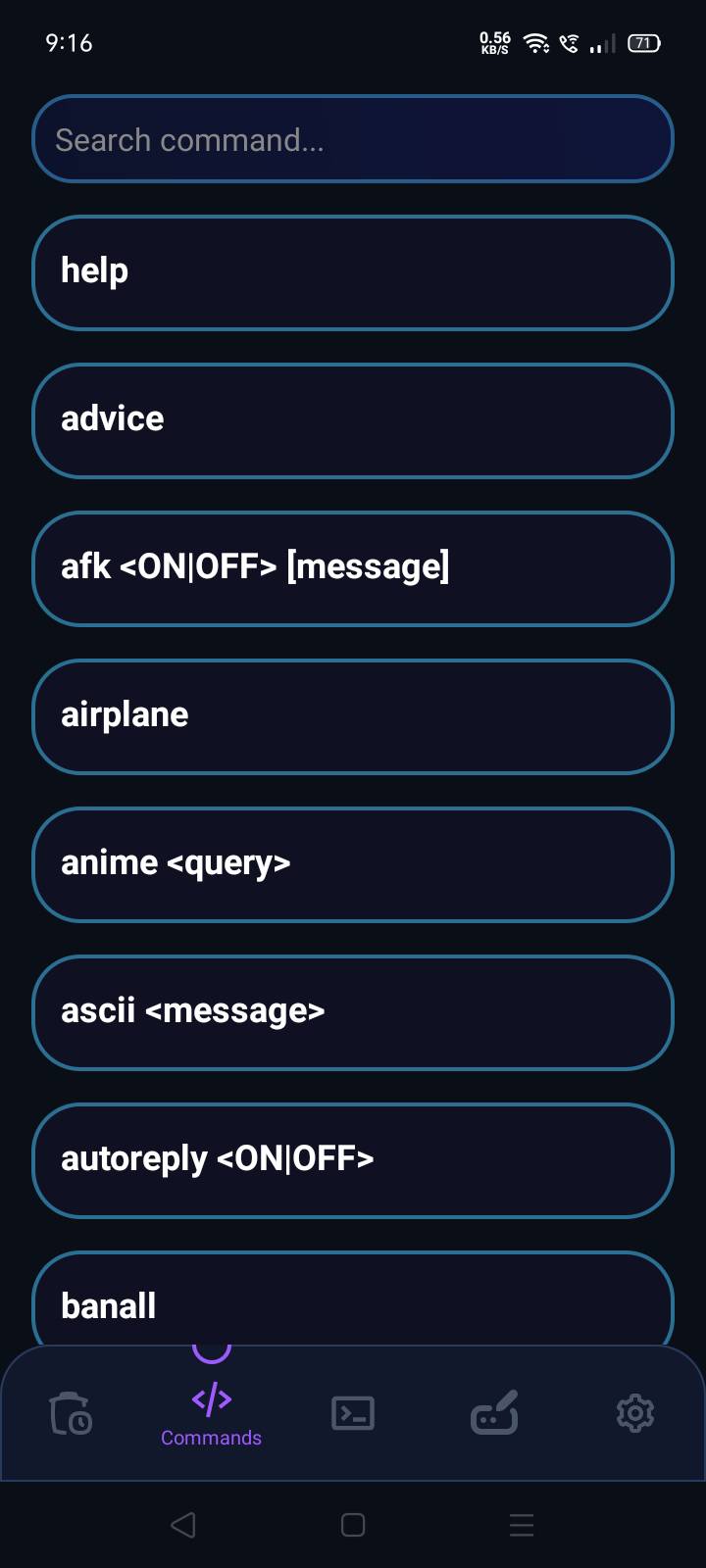
Task: Tap the trash-with-timer icon in bottom bar
Action: 70,1413
